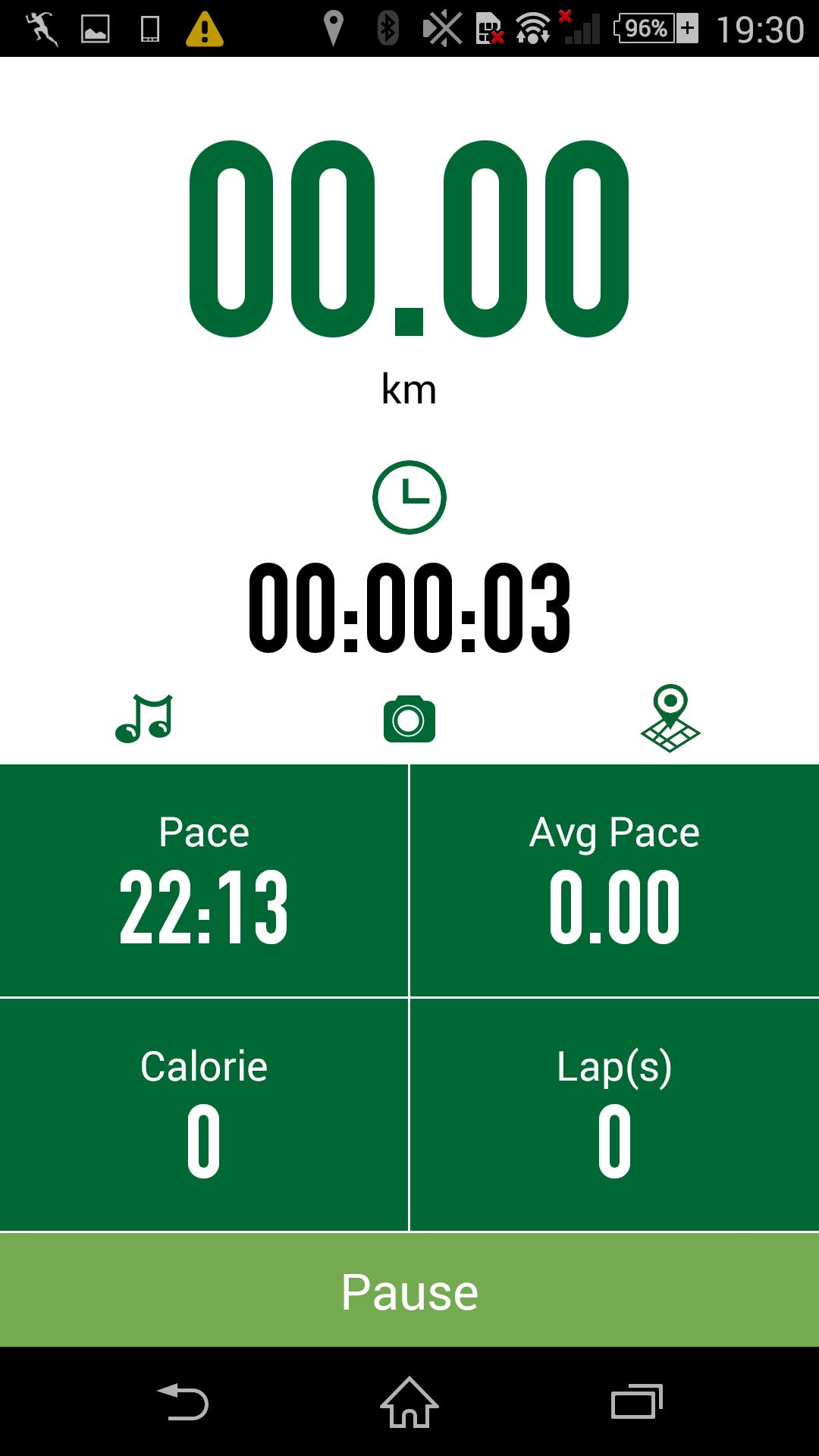
Task: Show the route map view
Action: (670, 718)
